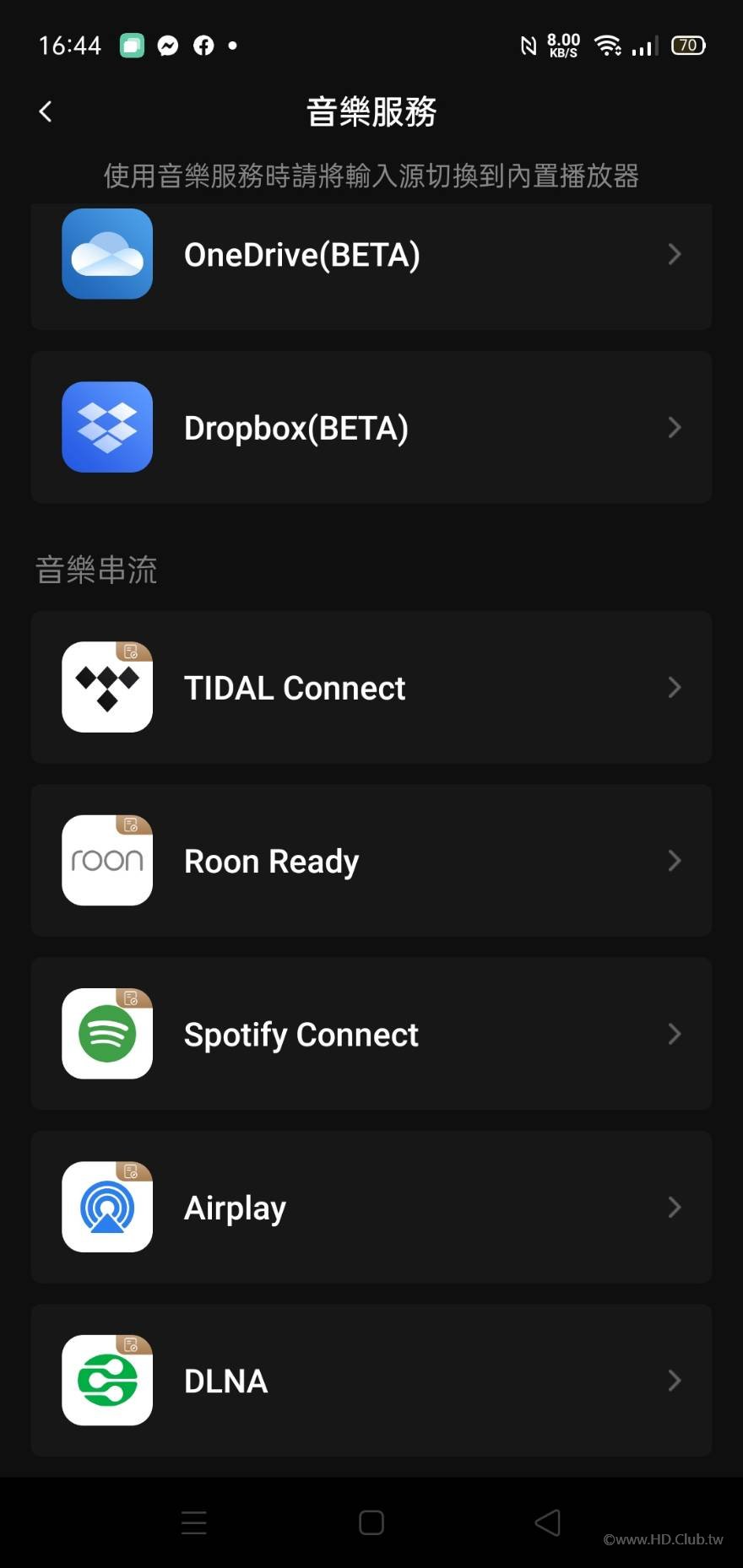Select the Dropbox(BETA) row
The image size is (743, 1568).
click(371, 428)
